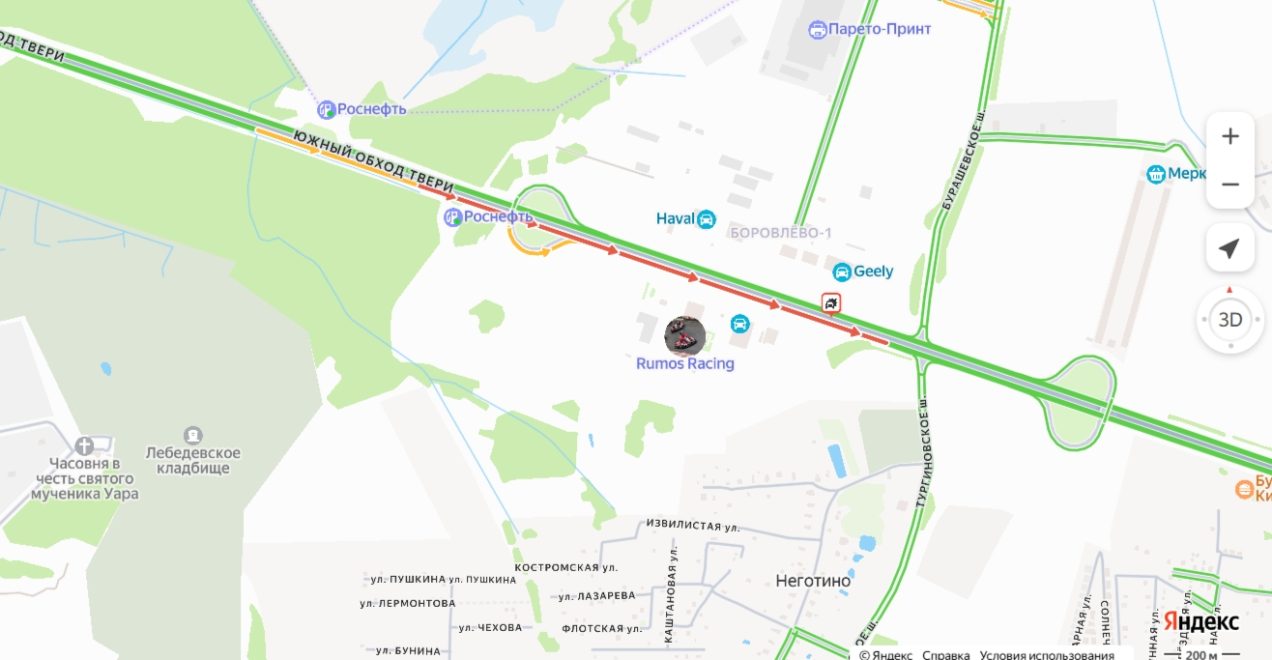Open the Условия использования link
The height and width of the screenshot is (660, 1272).
tap(1047, 655)
